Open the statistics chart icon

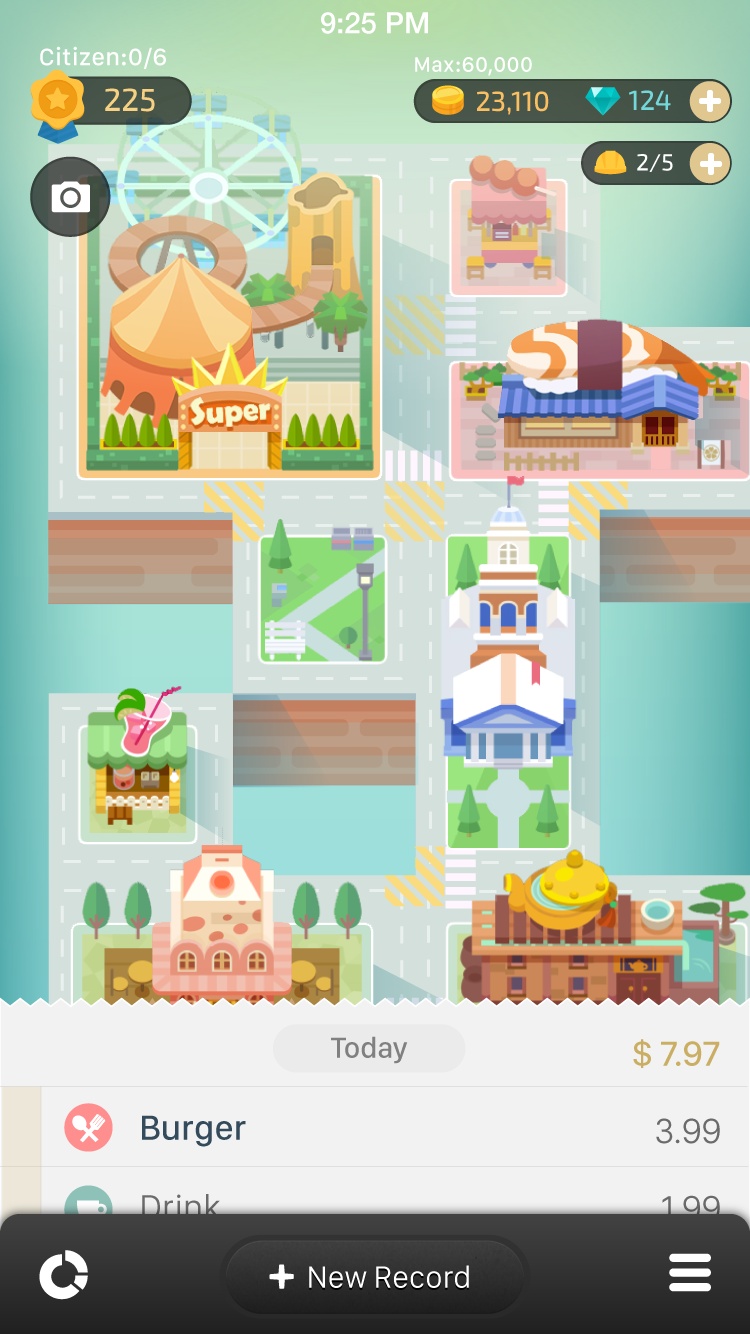tap(64, 1277)
